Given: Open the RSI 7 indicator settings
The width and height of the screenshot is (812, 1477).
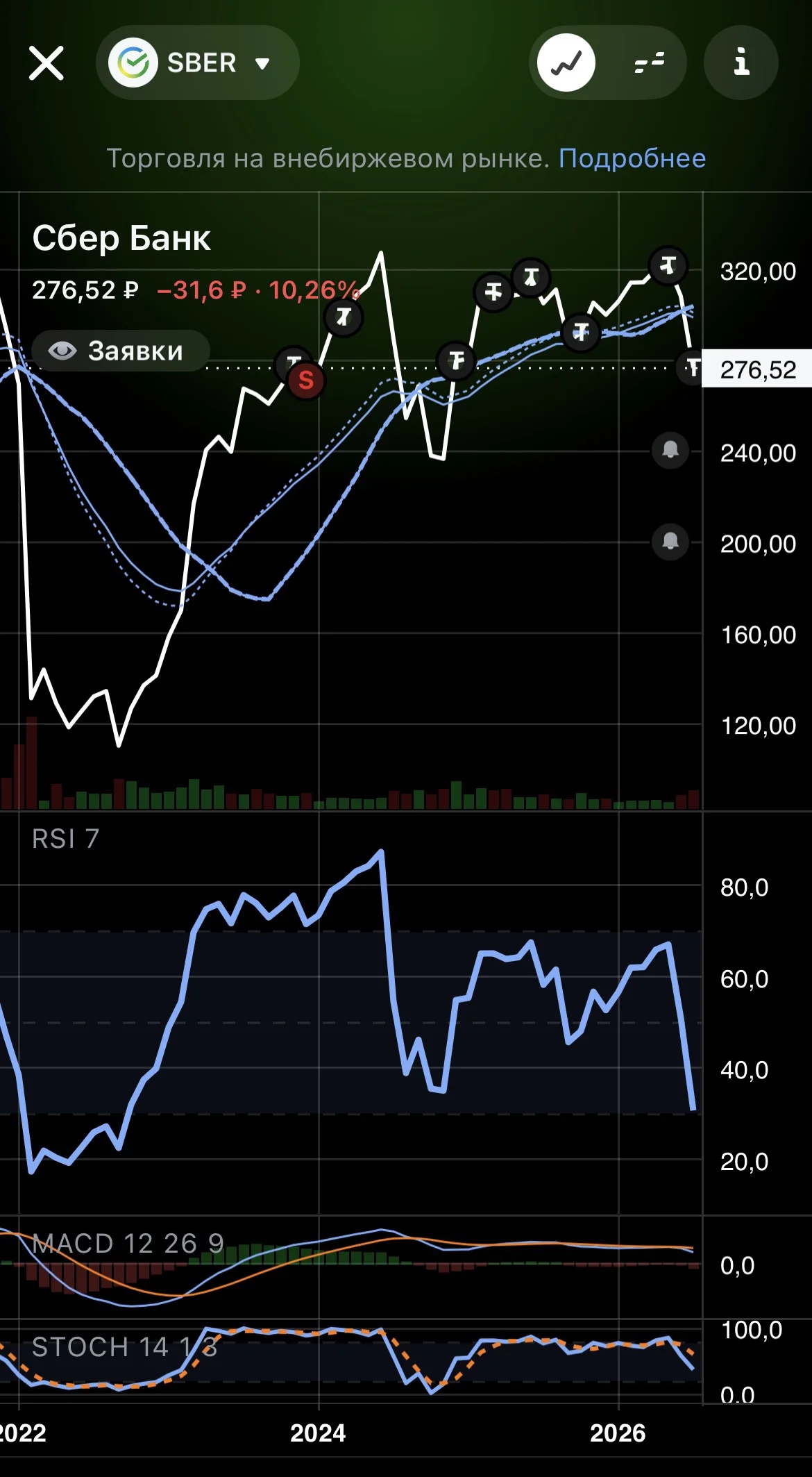Looking at the screenshot, I should pyautogui.click(x=66, y=839).
